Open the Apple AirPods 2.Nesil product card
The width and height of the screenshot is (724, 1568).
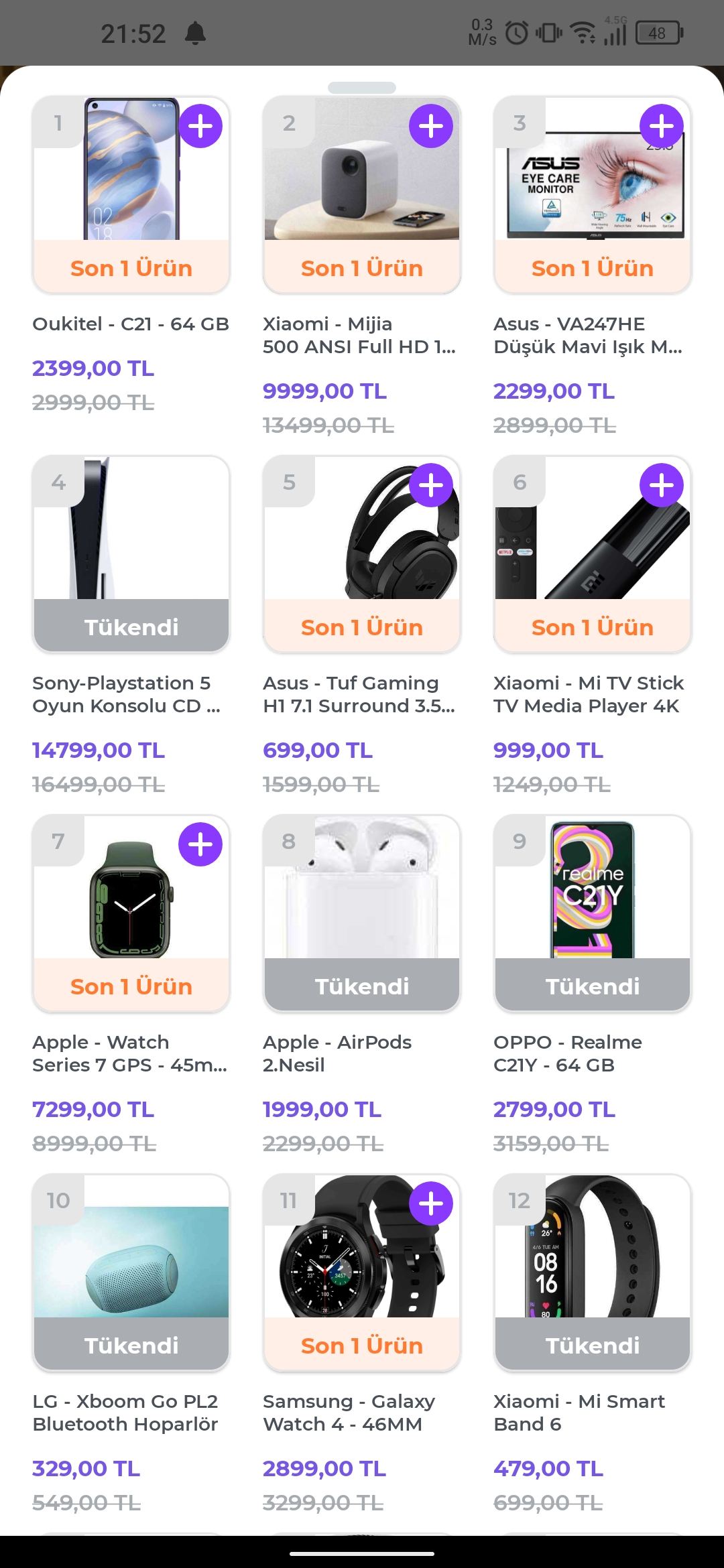pos(362,913)
